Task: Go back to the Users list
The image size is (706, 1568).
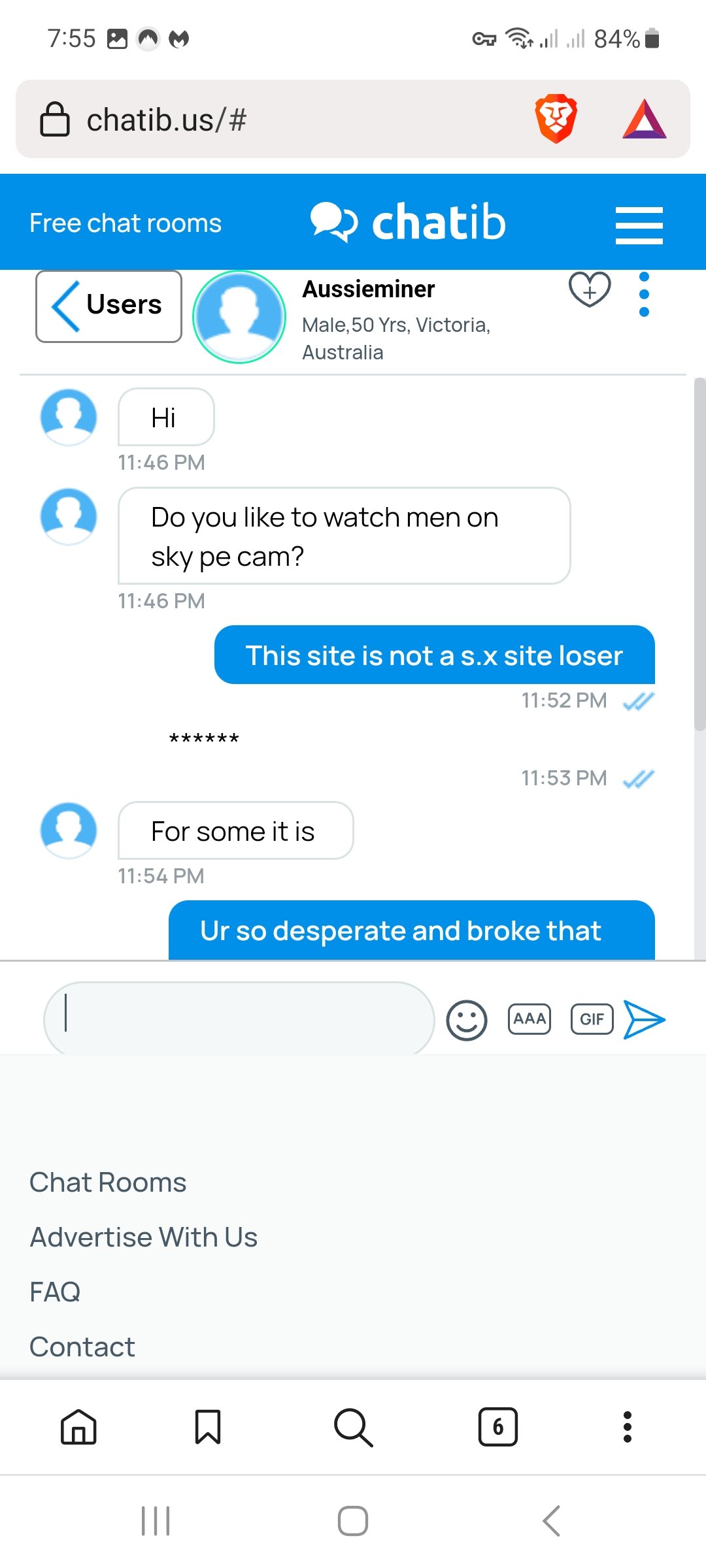Action: pyautogui.click(x=109, y=306)
